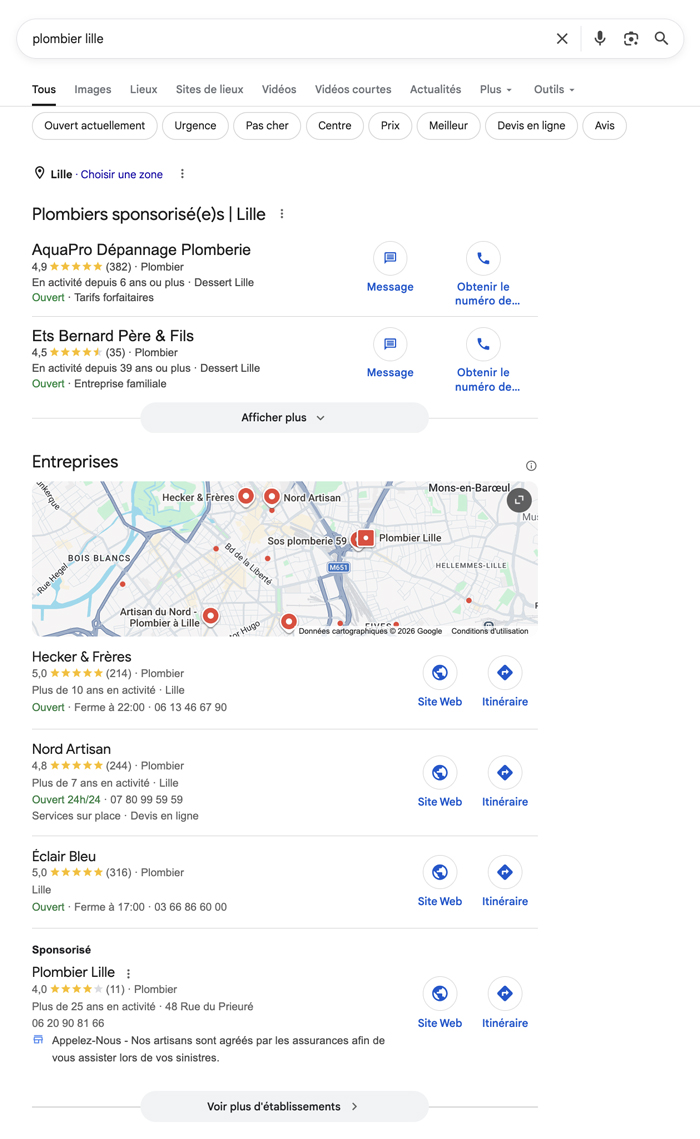This screenshot has width=700, height=1139.
Task: Open the Plus dropdown menu
Action: 496,89
